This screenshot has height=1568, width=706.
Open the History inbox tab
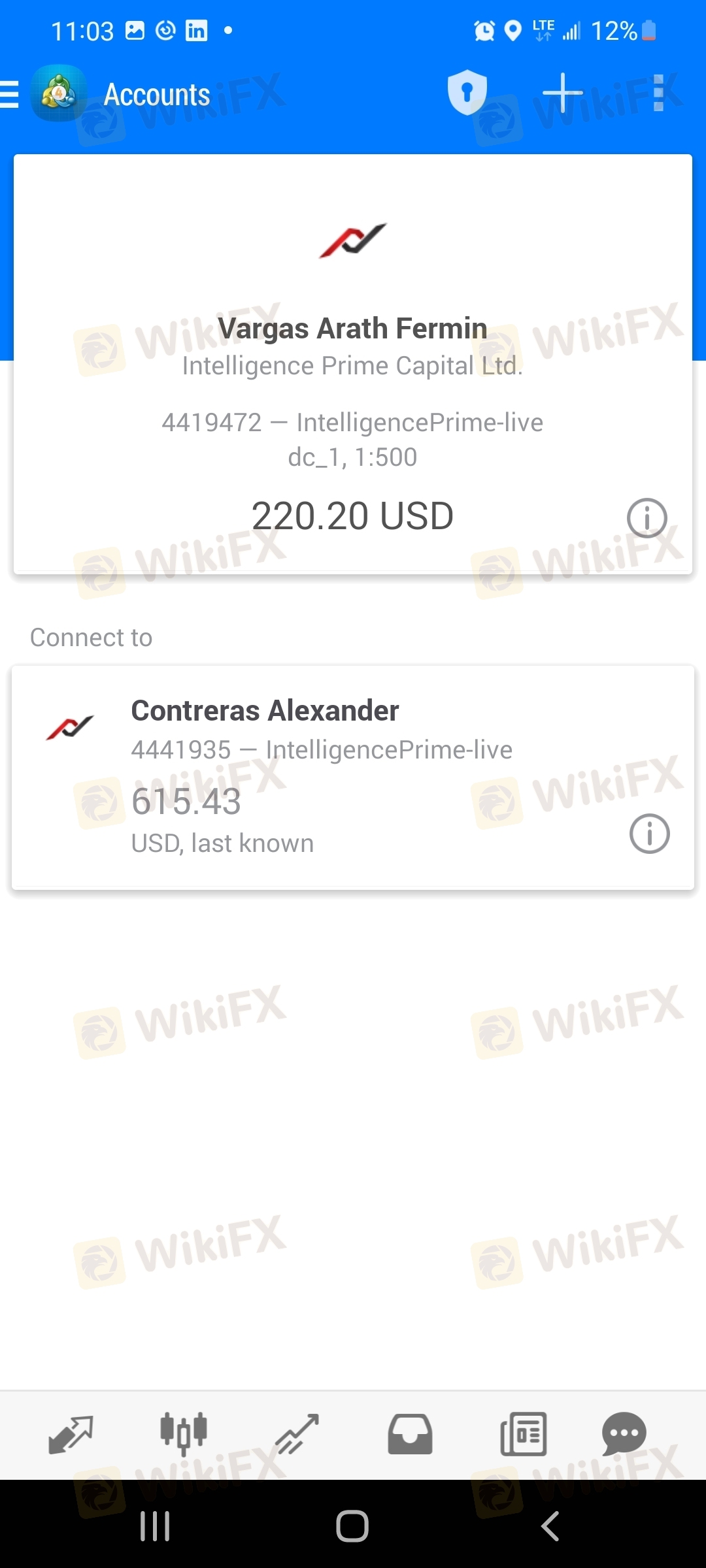(410, 1435)
